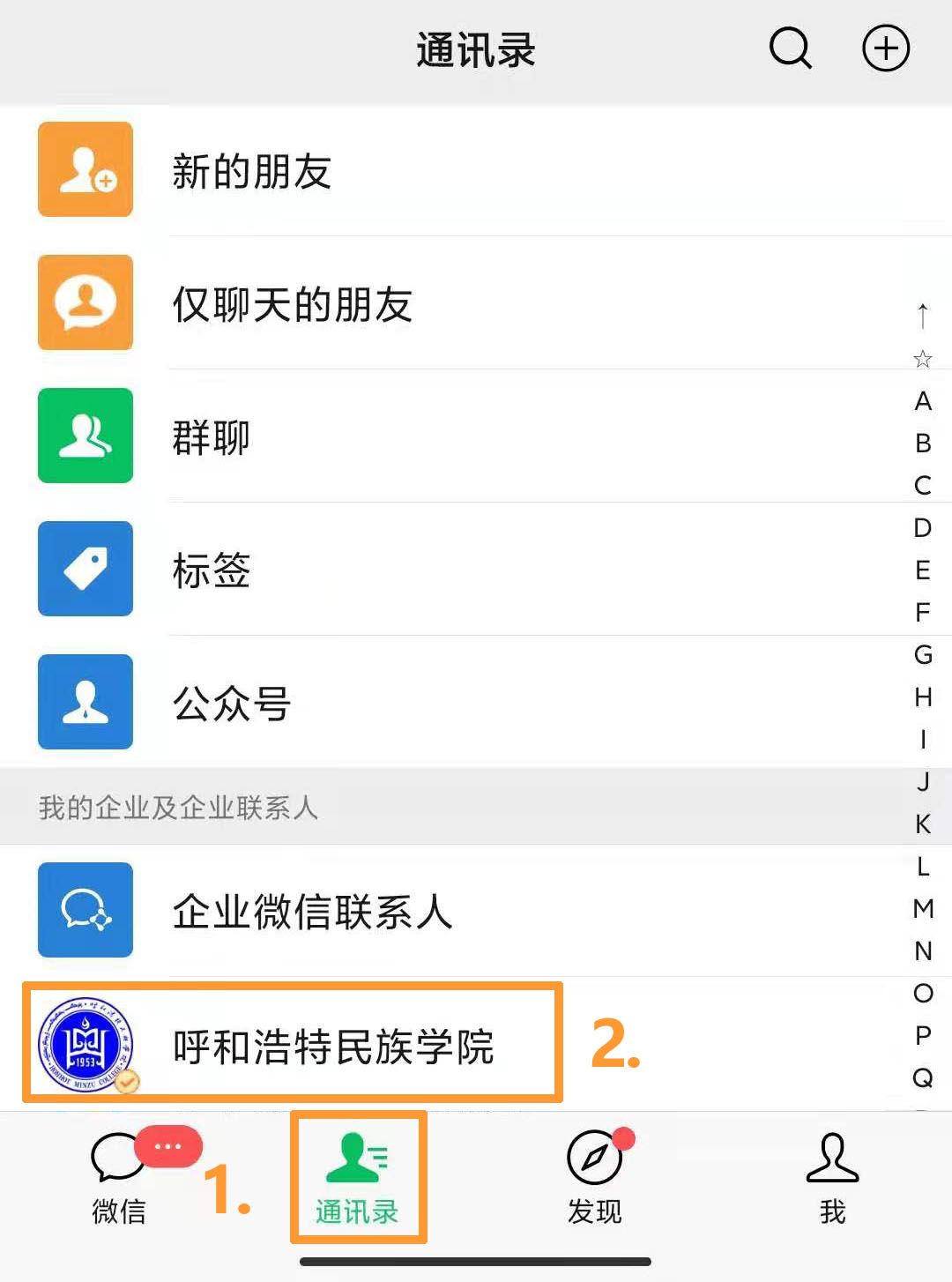The width and height of the screenshot is (952, 1282).
Task: Jump to letter A in index
Action: [923, 401]
